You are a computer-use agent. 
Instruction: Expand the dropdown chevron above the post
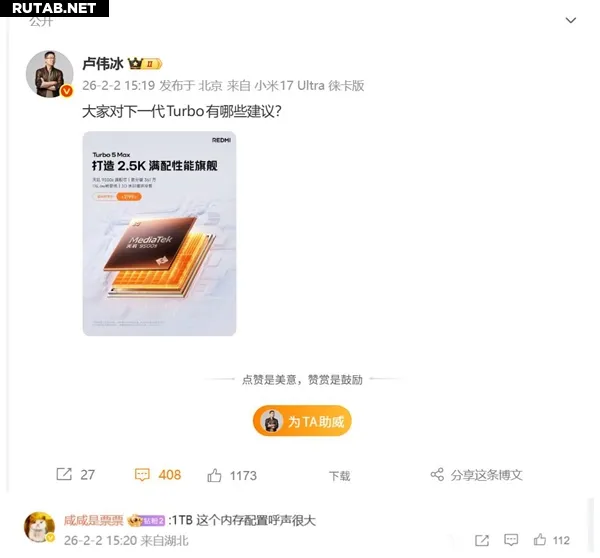point(571,20)
